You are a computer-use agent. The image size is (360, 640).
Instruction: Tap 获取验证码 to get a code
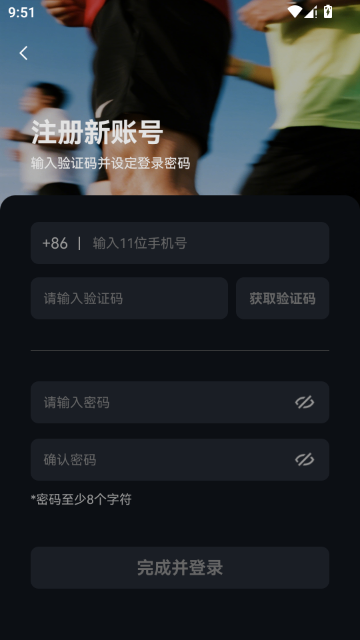(x=282, y=298)
